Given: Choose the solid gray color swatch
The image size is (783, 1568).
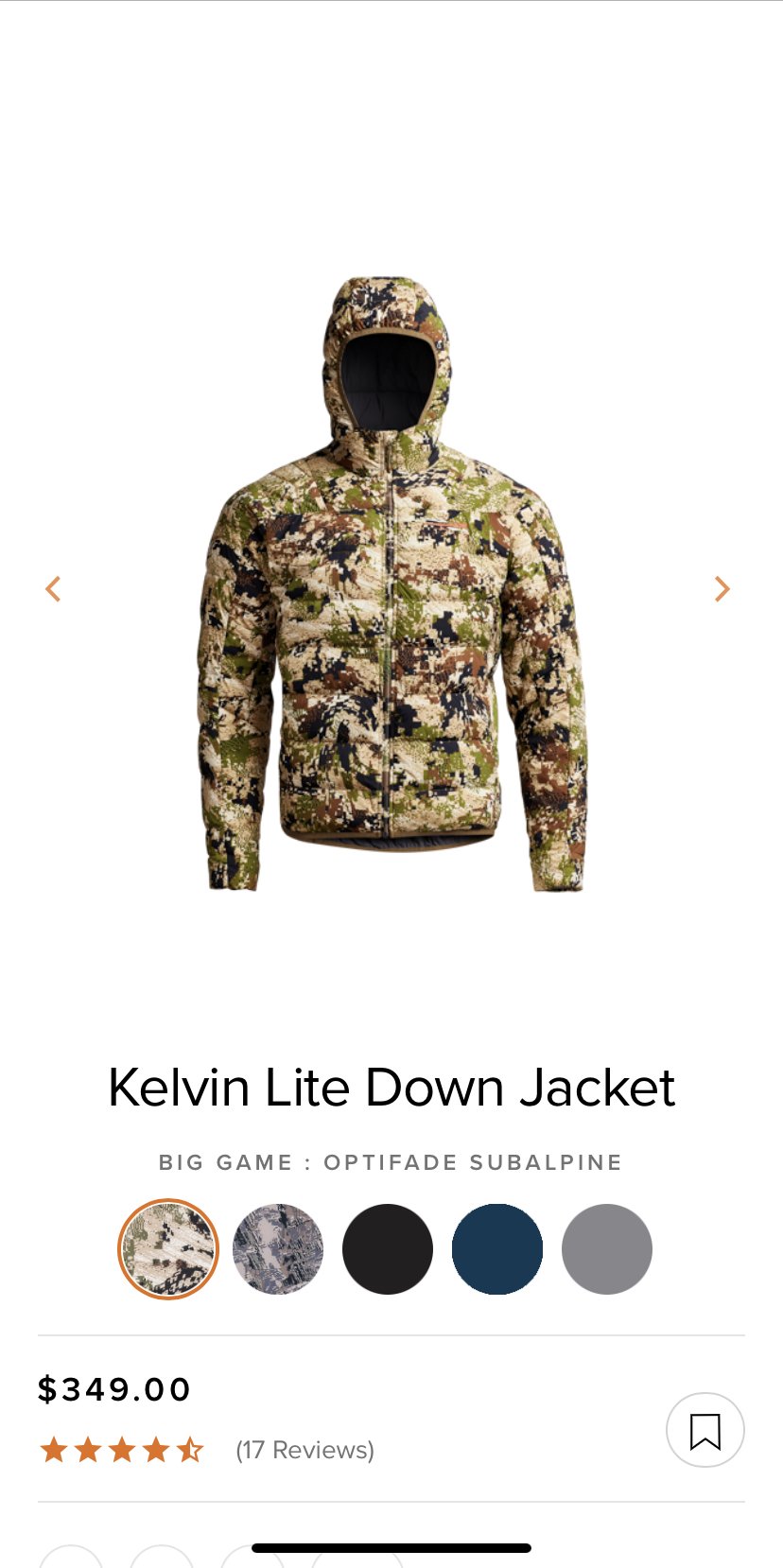Looking at the screenshot, I should (x=607, y=1249).
